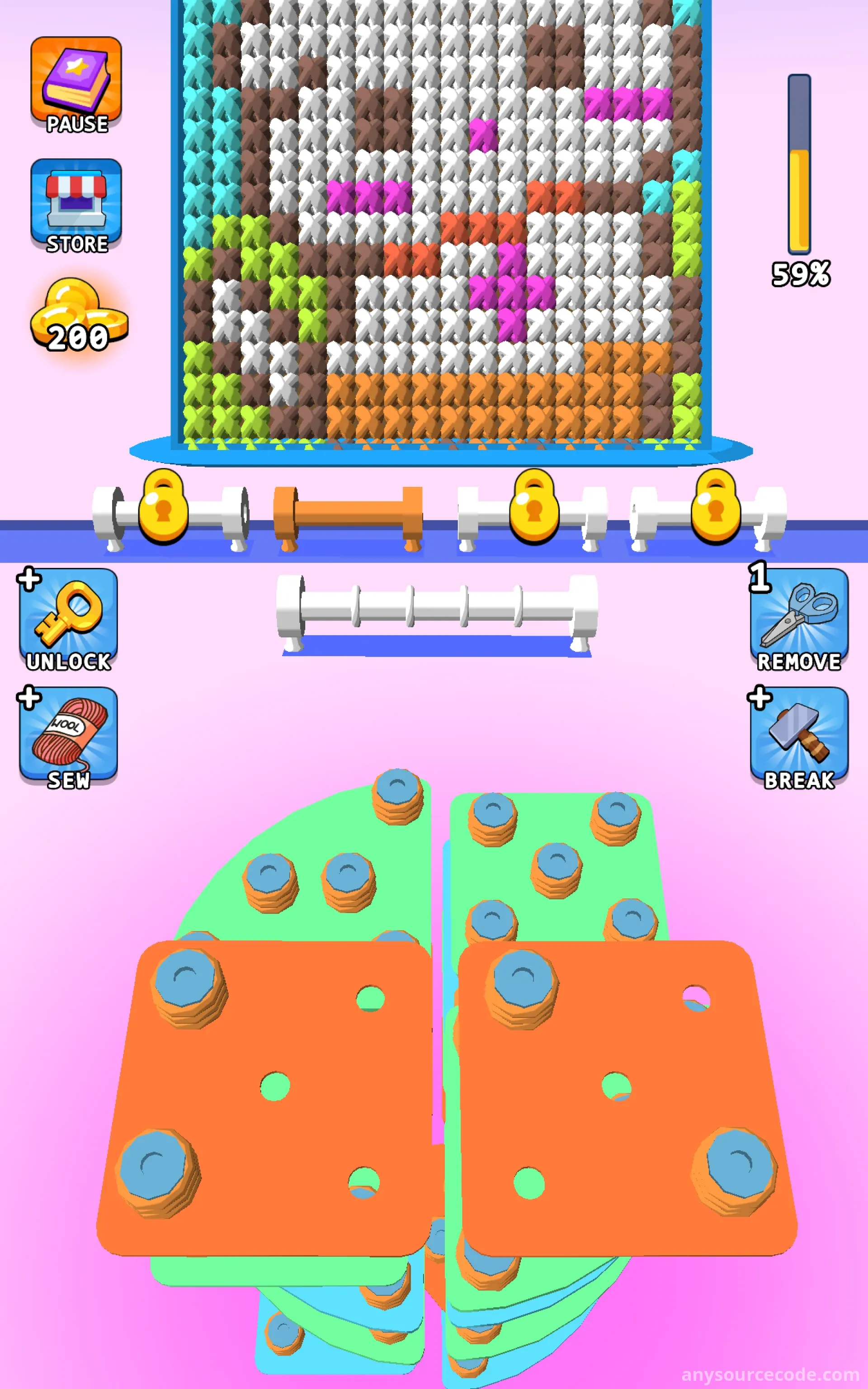Activate the Sew wool booster
868x1389 pixels.
[x=68, y=737]
